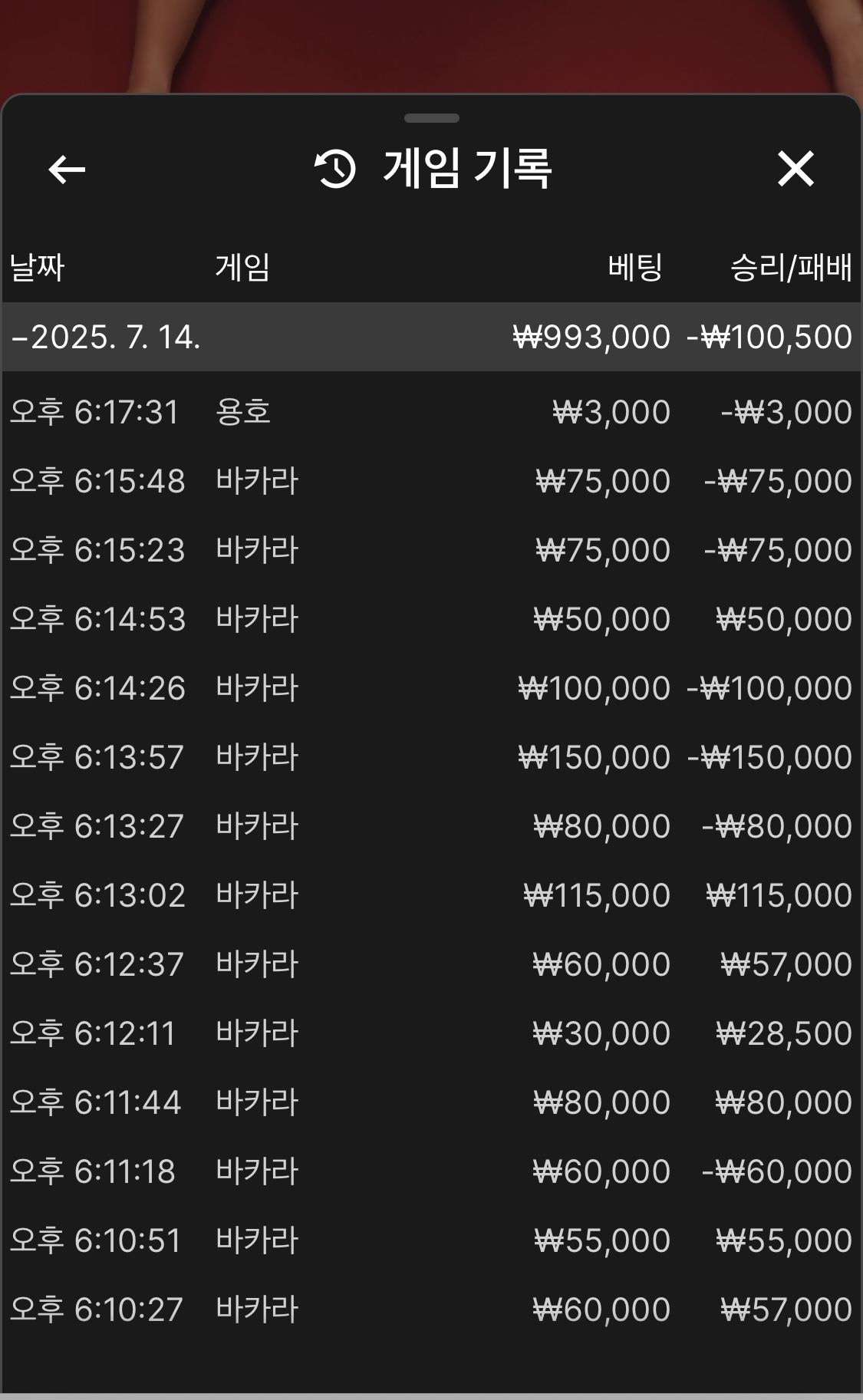This screenshot has height=1400, width=863.
Task: Open the 바카라 record at 6:11:44
Action: (x=431, y=1102)
